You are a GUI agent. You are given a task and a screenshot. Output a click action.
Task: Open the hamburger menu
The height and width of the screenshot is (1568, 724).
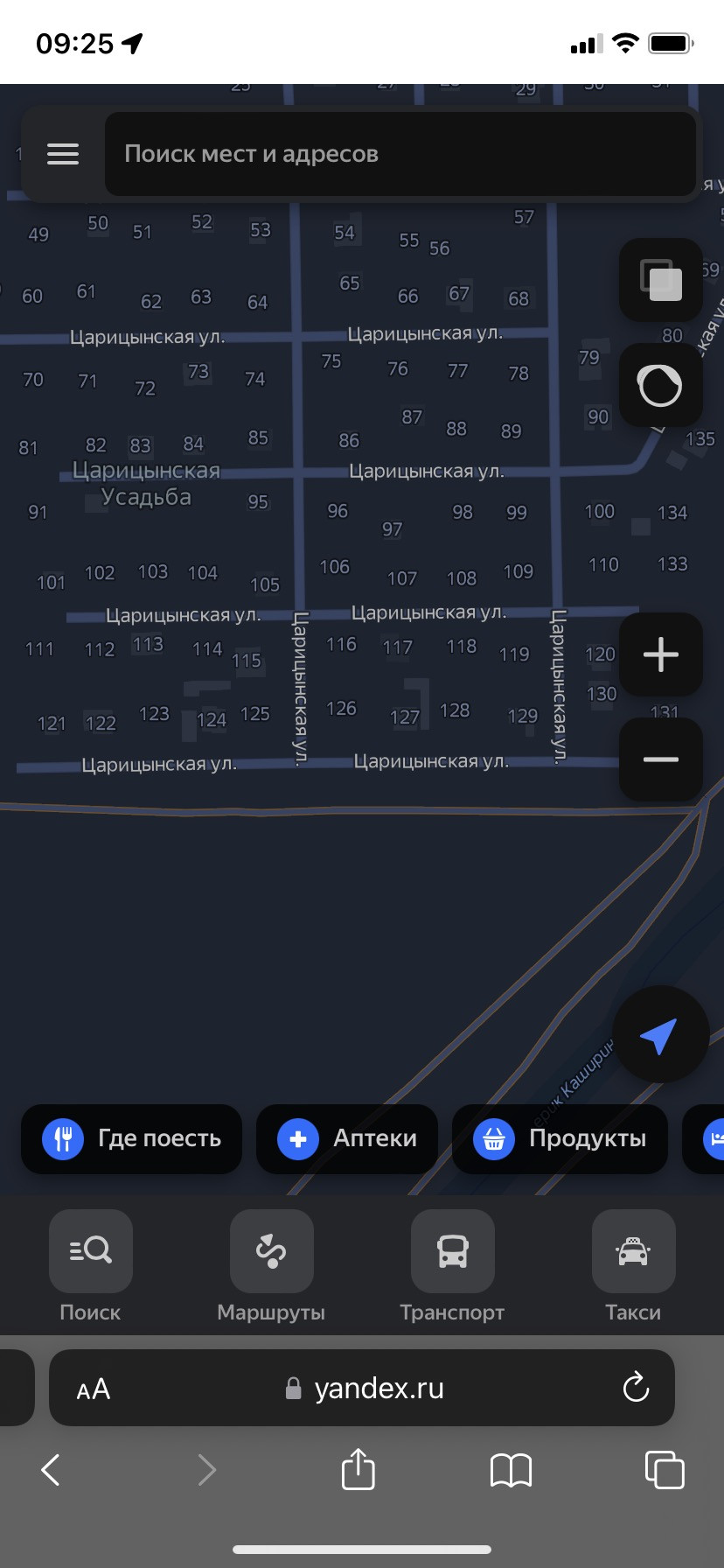pyautogui.click(x=63, y=154)
